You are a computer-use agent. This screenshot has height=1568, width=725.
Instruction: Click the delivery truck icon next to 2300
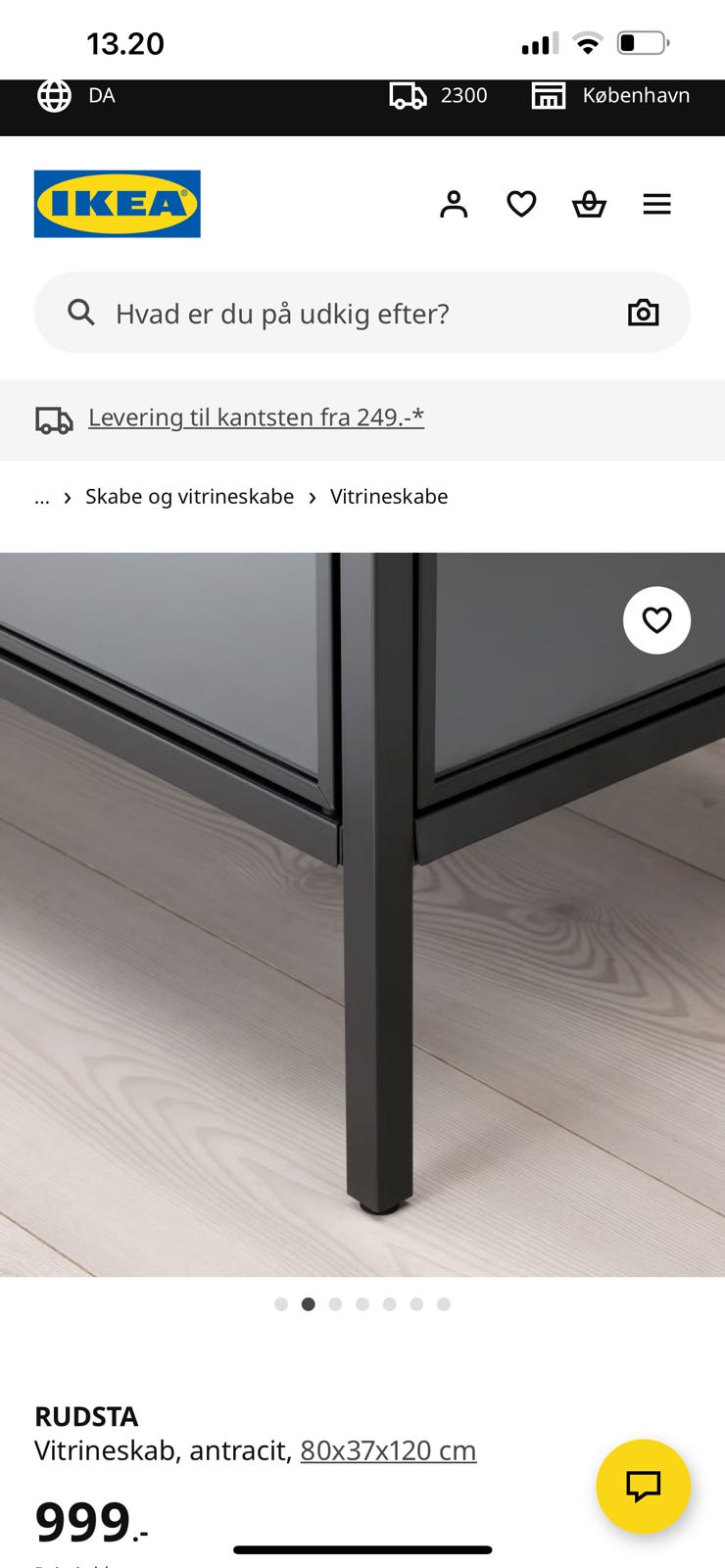[407, 95]
